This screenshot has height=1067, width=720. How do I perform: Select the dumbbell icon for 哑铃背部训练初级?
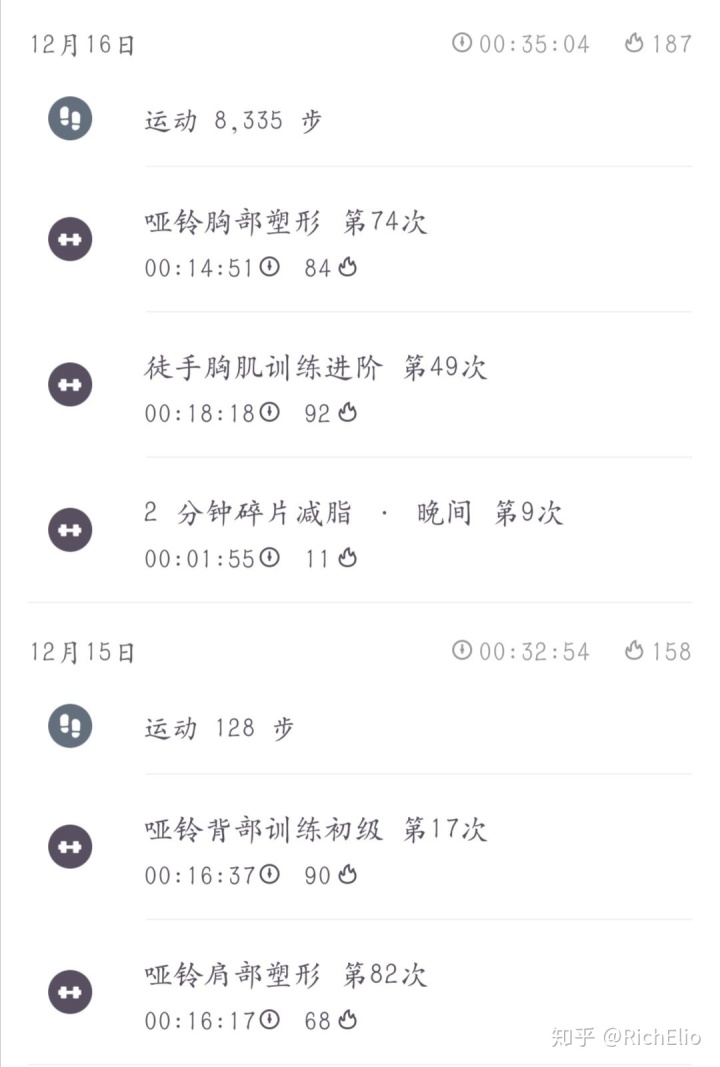pyautogui.click(x=69, y=845)
